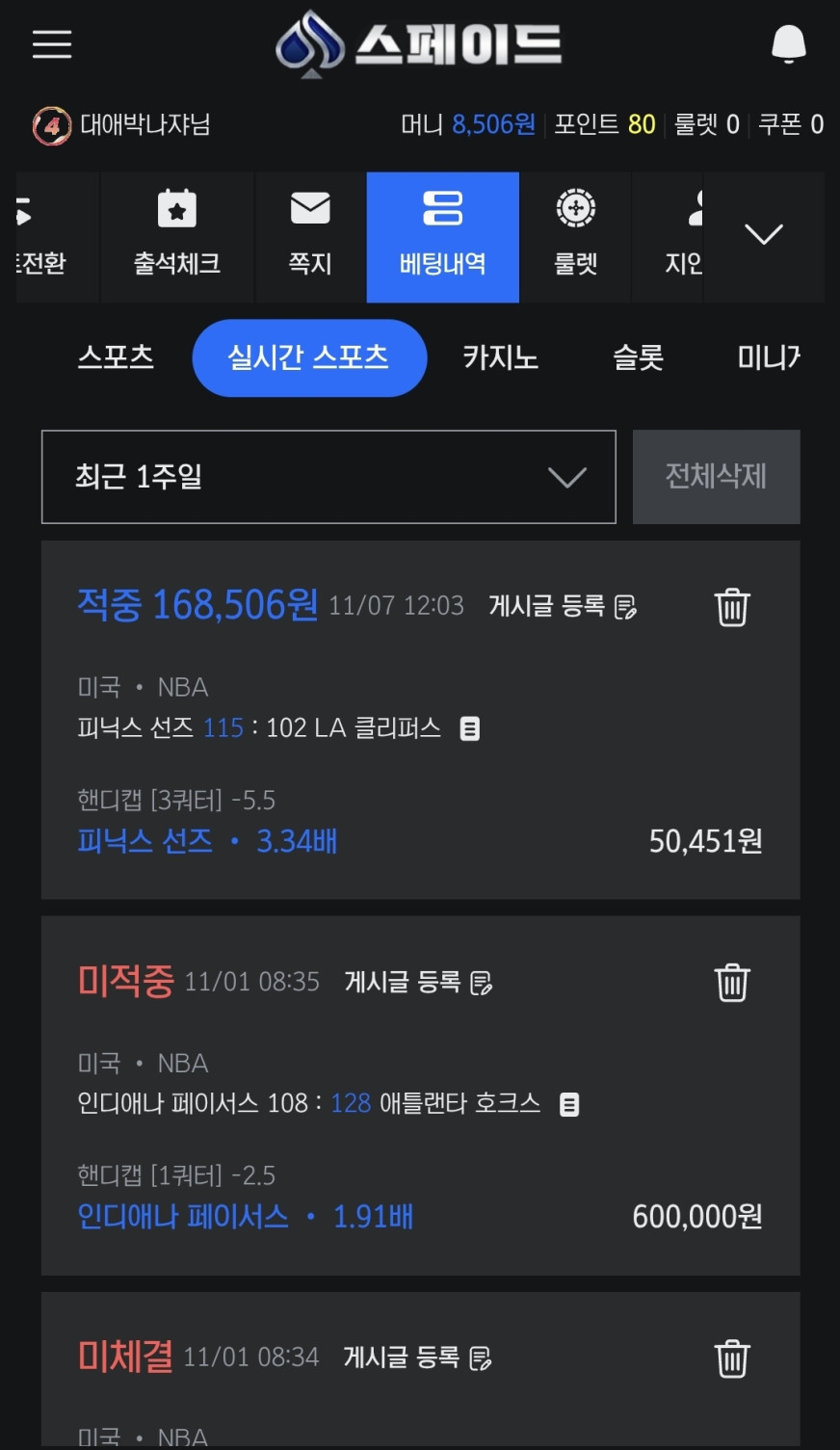Open the 룰렛 roulette item
The image size is (840, 1450).
coord(575,237)
